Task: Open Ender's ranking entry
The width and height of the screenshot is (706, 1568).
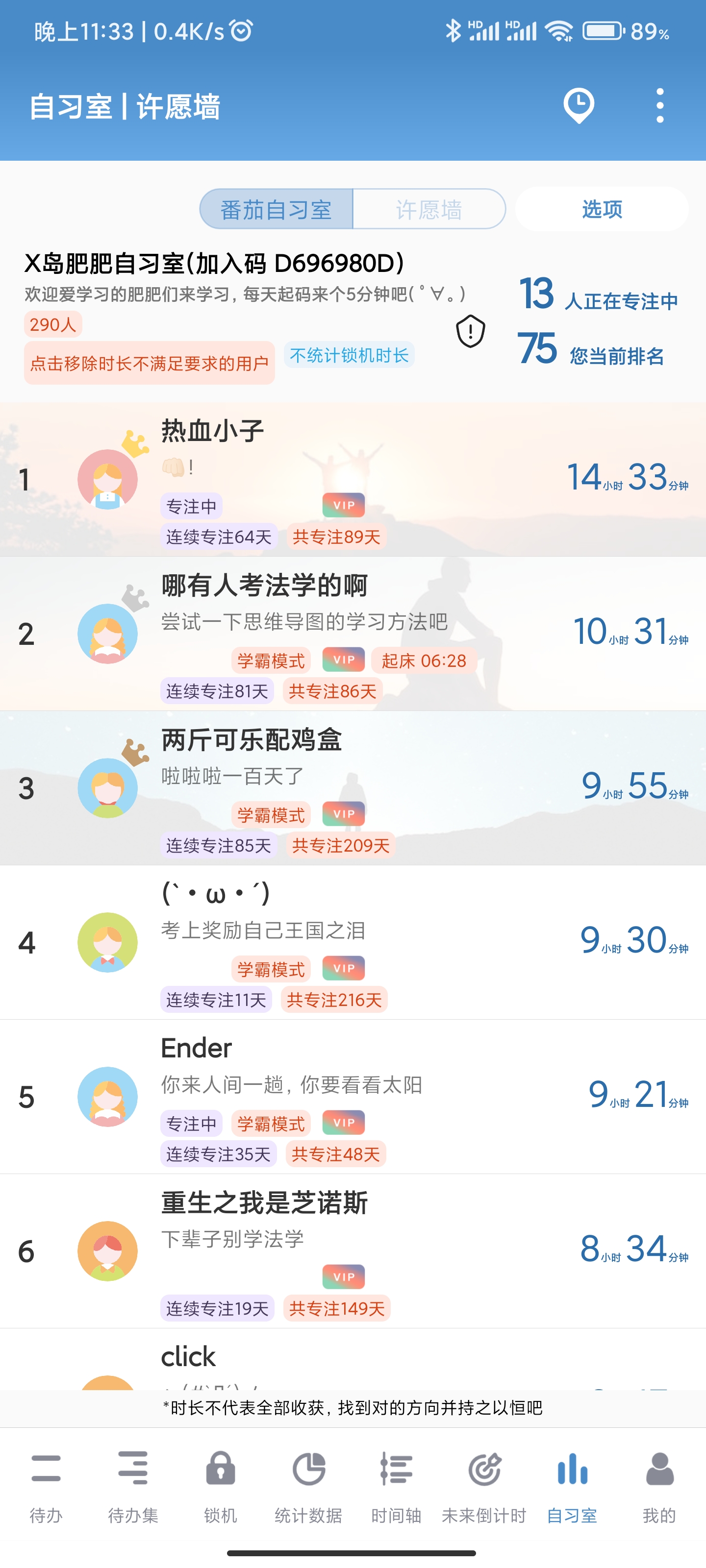Action: (x=353, y=1097)
